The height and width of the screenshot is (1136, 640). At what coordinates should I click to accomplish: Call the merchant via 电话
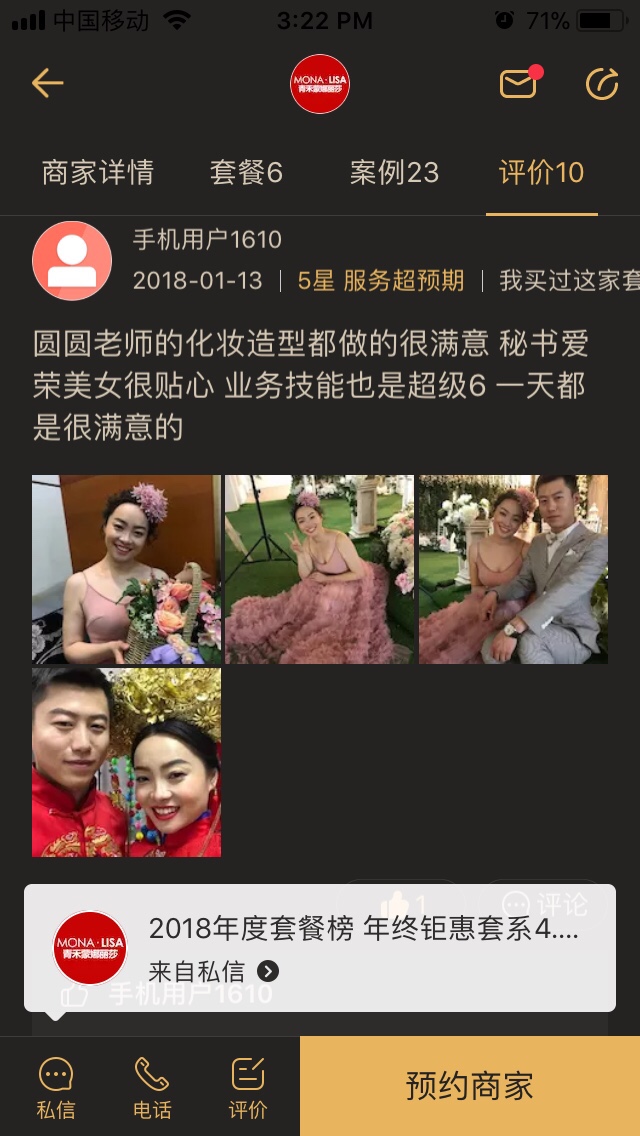pos(151,1088)
